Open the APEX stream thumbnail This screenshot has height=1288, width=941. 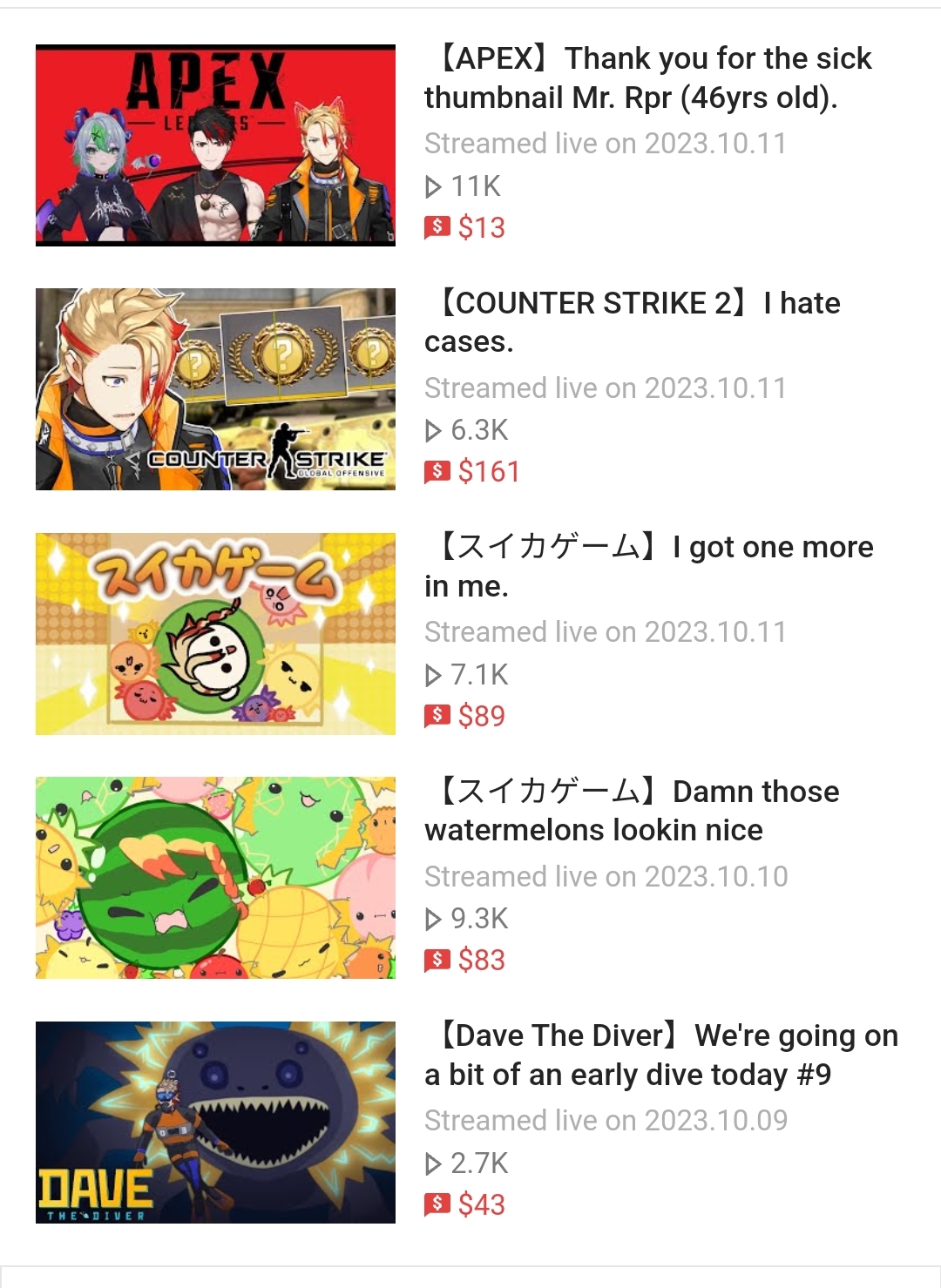coord(215,145)
